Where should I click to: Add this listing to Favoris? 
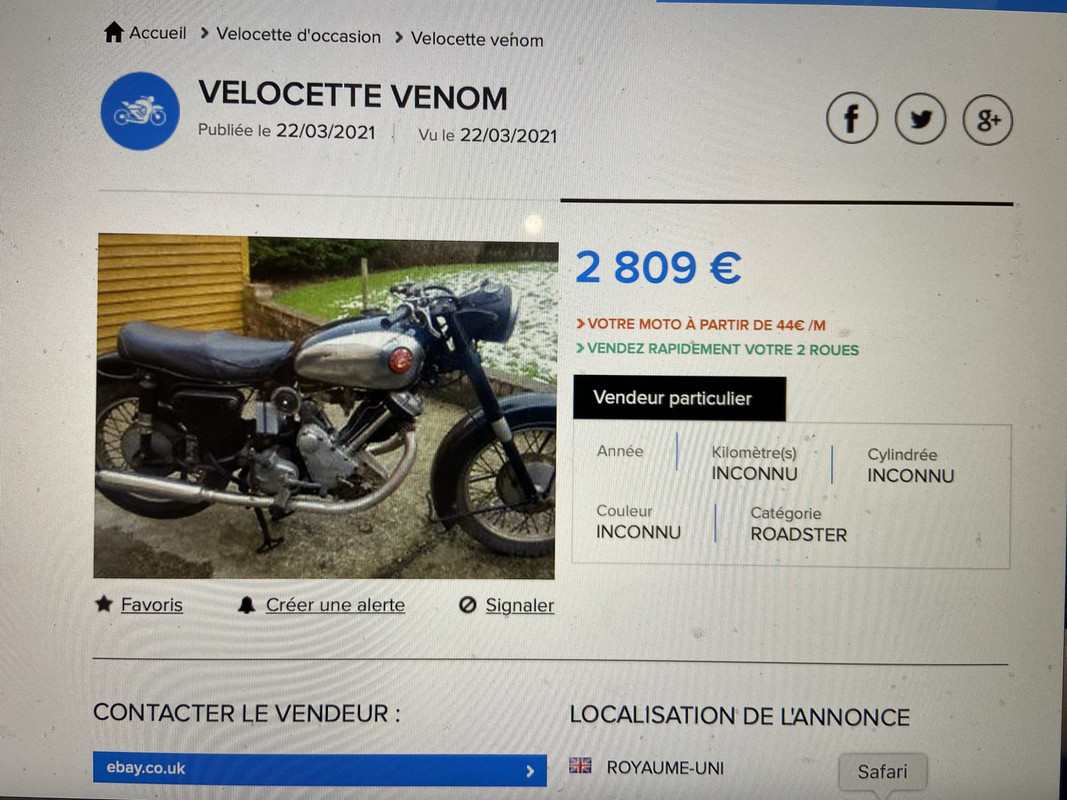coord(151,605)
